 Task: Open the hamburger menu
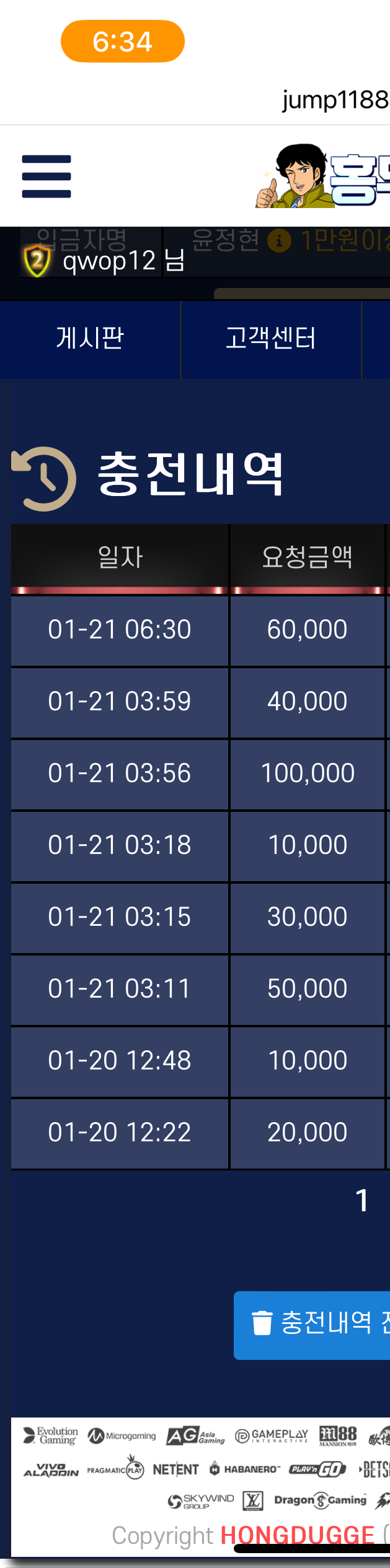[47, 176]
